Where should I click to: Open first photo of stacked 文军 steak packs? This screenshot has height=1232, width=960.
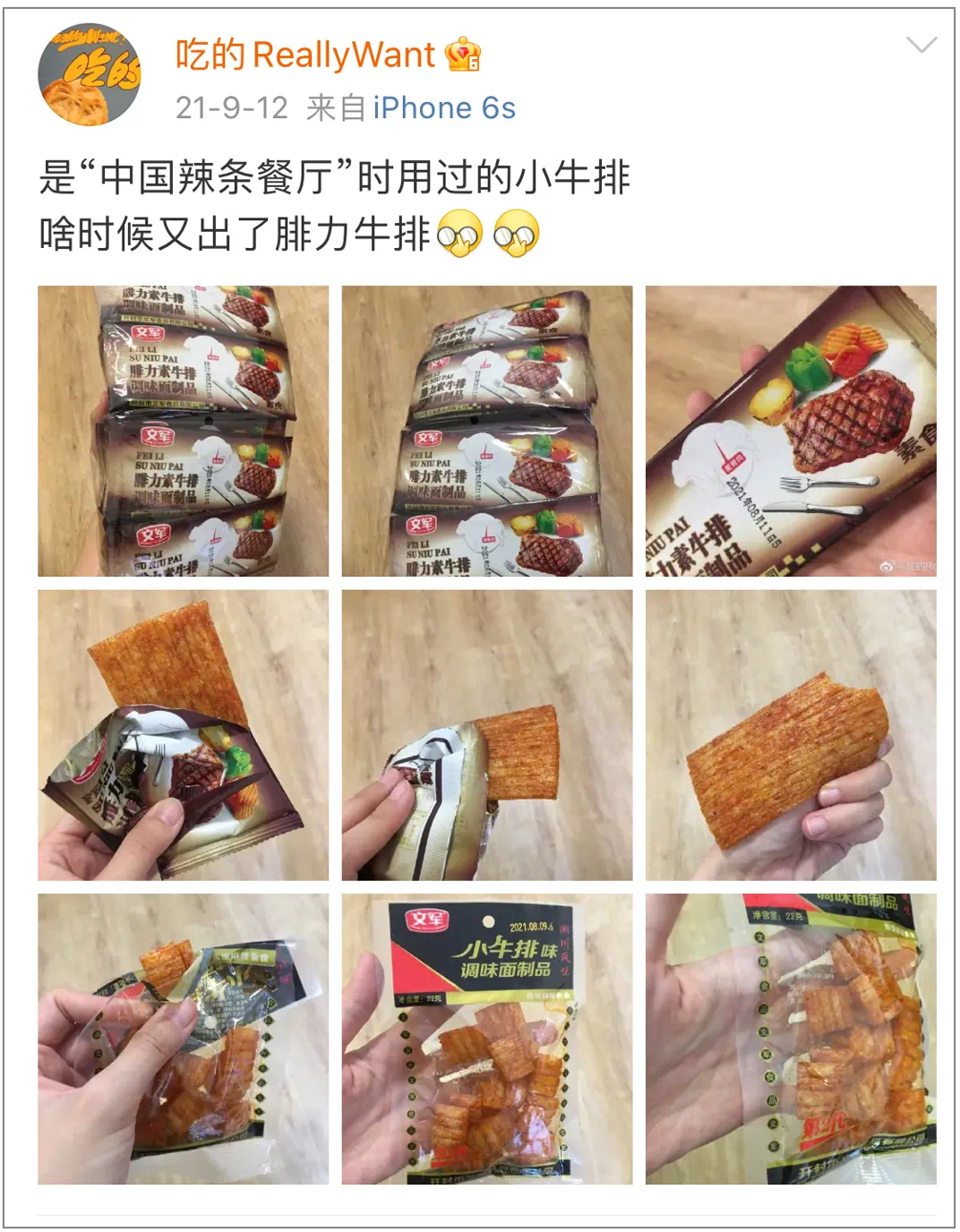click(183, 431)
